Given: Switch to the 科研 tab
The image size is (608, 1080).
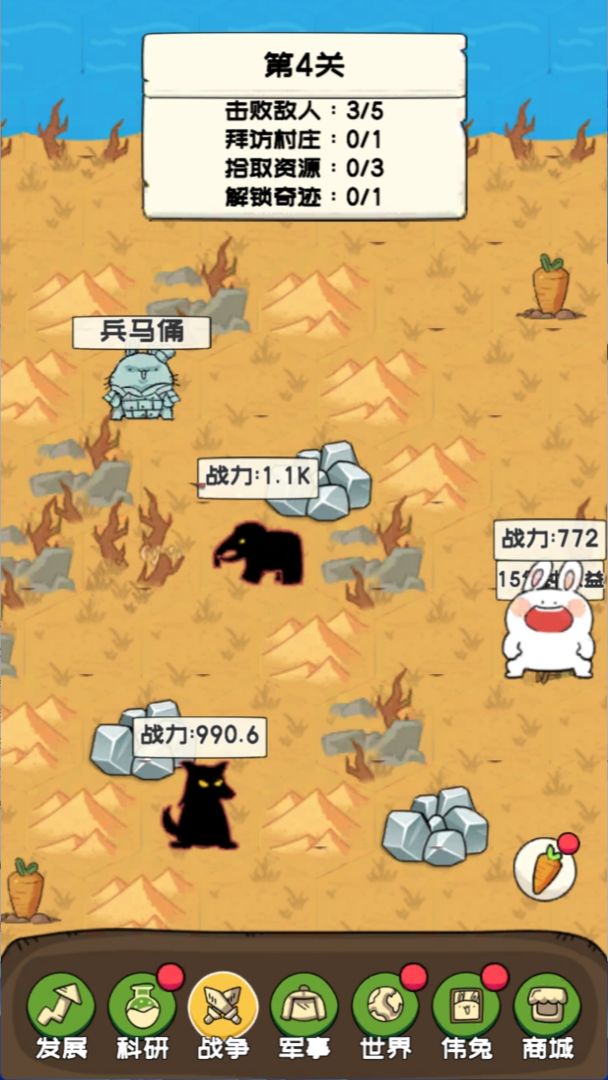Looking at the screenshot, I should [142, 1014].
